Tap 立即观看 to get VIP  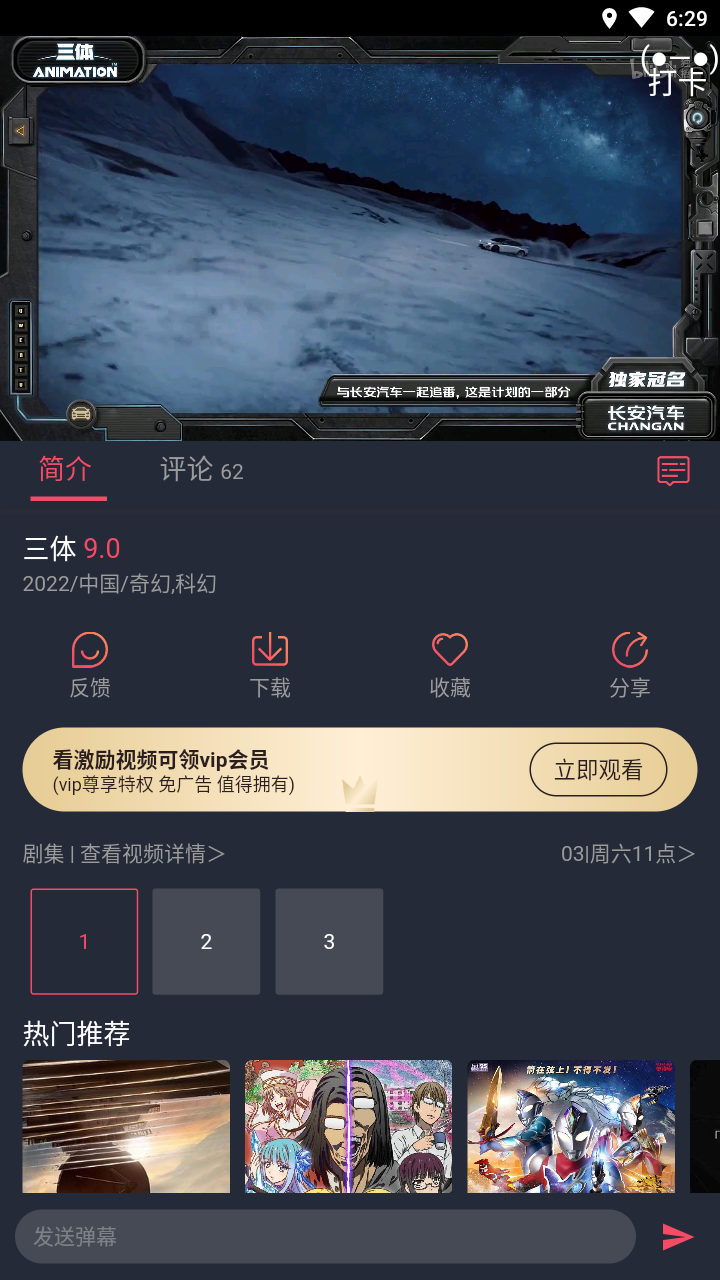tap(598, 769)
